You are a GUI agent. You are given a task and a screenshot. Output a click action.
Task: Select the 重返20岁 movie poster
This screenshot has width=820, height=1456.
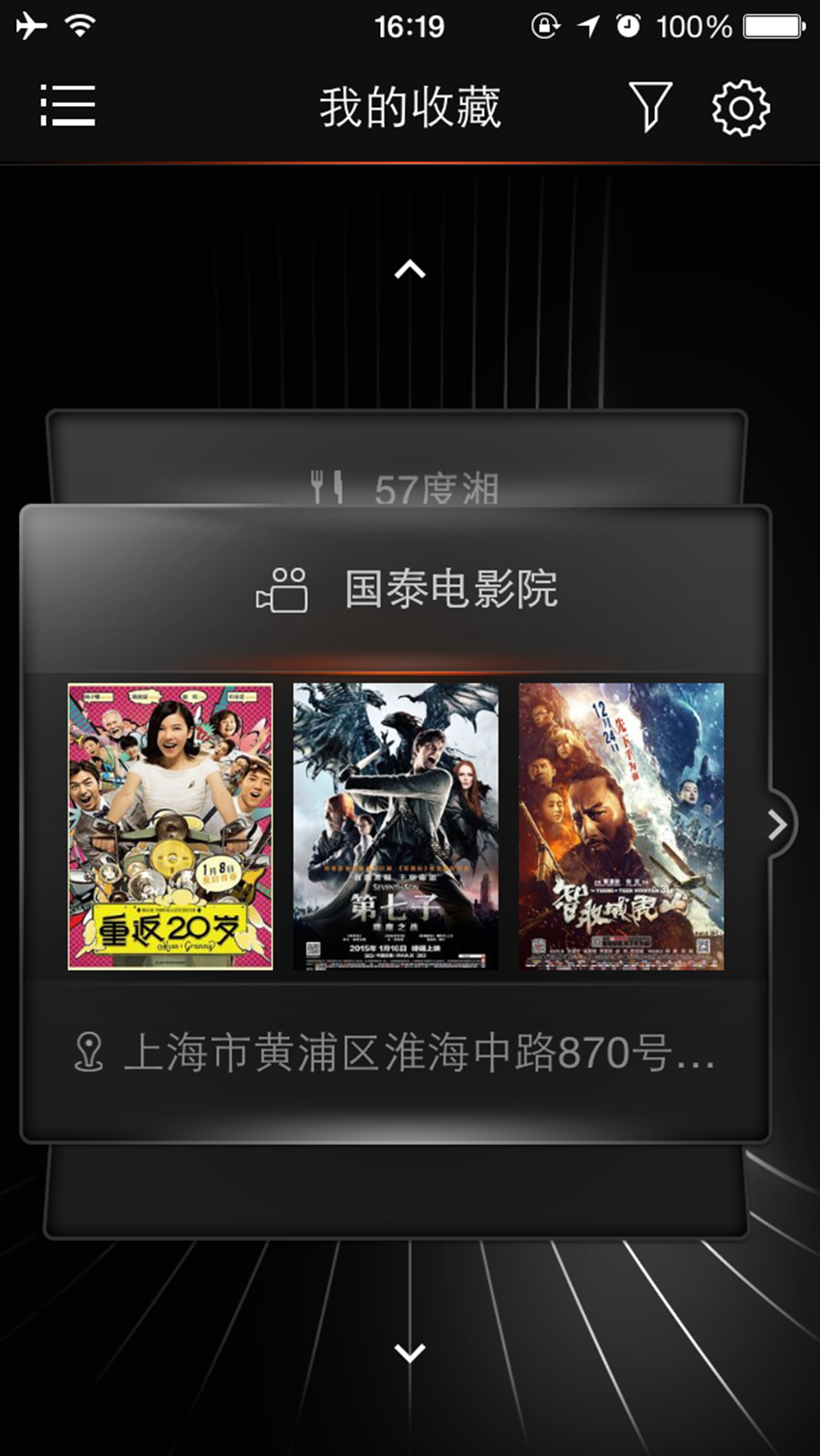tap(170, 826)
